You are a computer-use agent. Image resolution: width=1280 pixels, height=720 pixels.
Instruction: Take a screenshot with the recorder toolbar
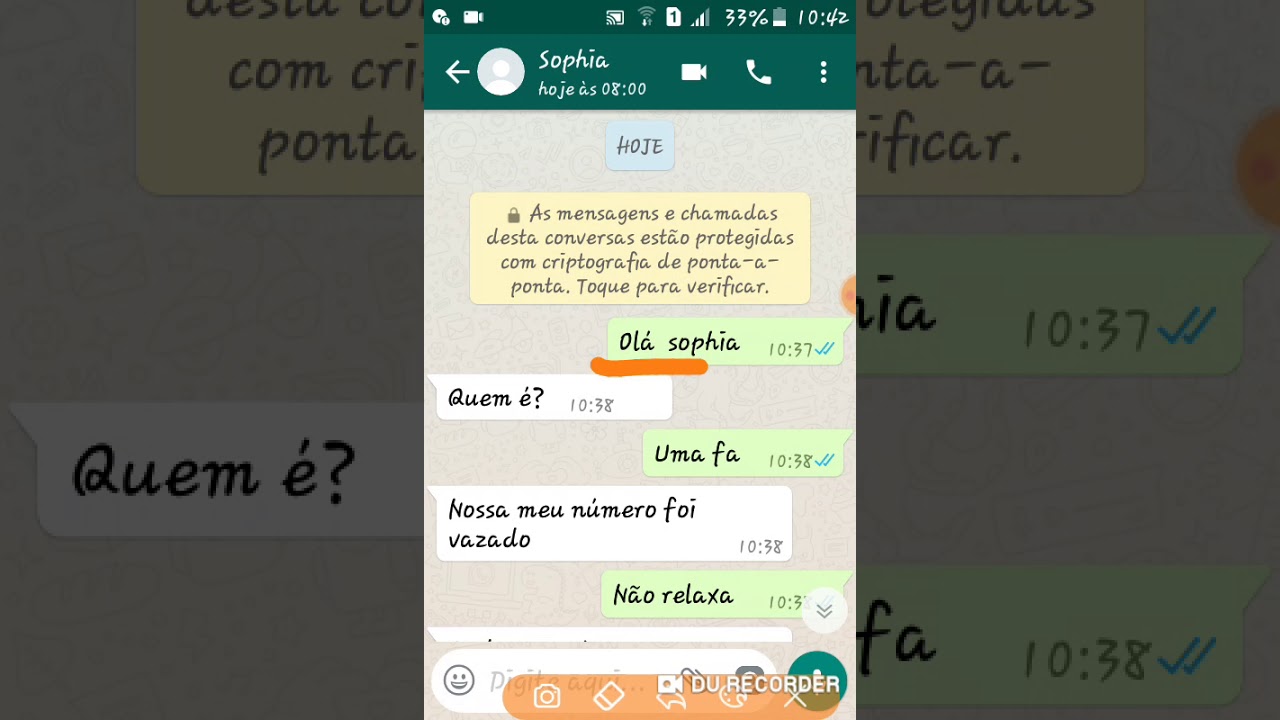[547, 697]
